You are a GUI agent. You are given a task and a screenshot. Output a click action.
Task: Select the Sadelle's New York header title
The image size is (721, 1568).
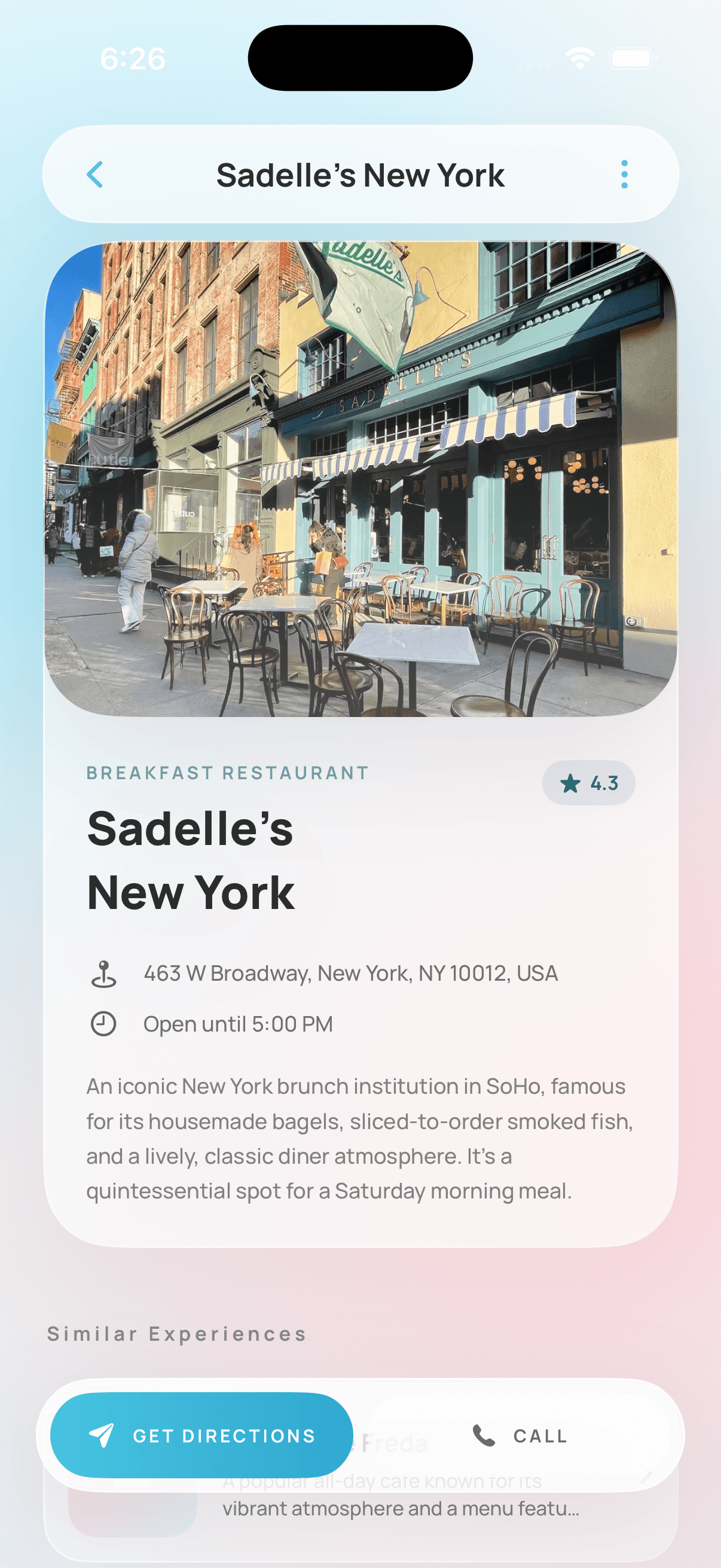(361, 175)
